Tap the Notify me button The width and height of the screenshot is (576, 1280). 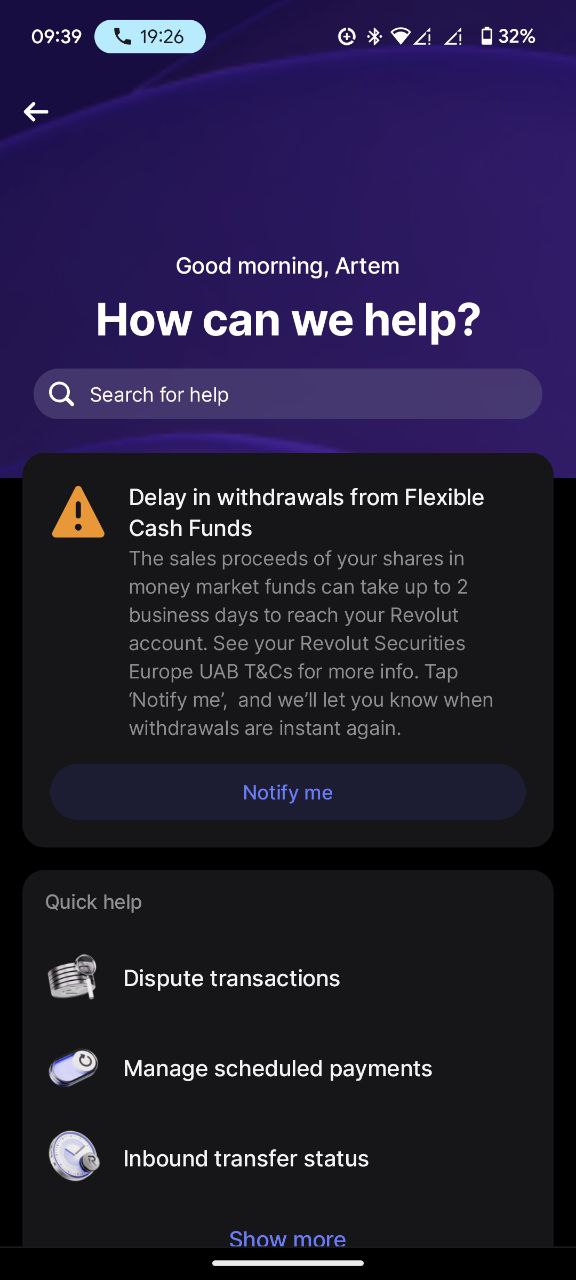(x=288, y=792)
